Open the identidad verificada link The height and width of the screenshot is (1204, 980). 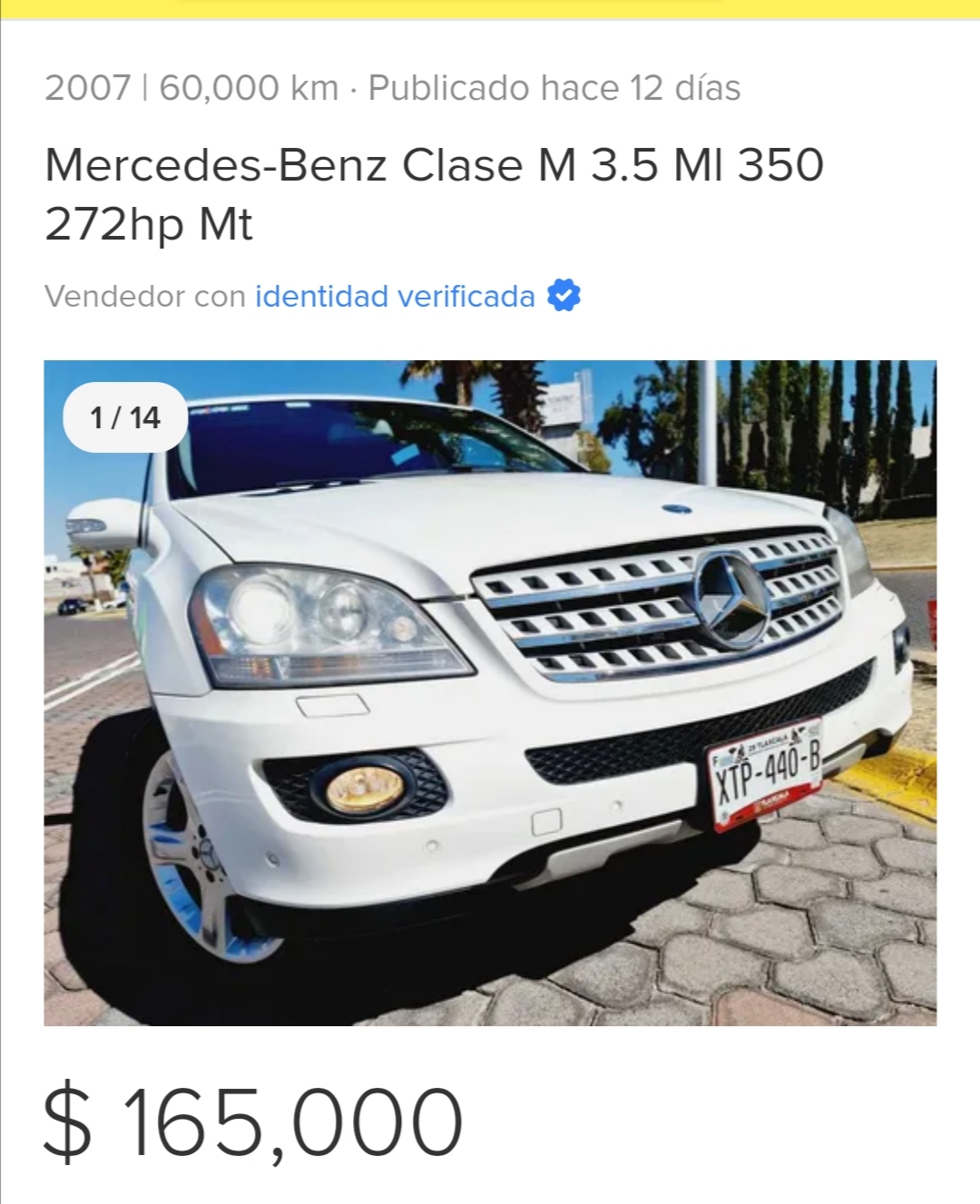click(x=395, y=297)
